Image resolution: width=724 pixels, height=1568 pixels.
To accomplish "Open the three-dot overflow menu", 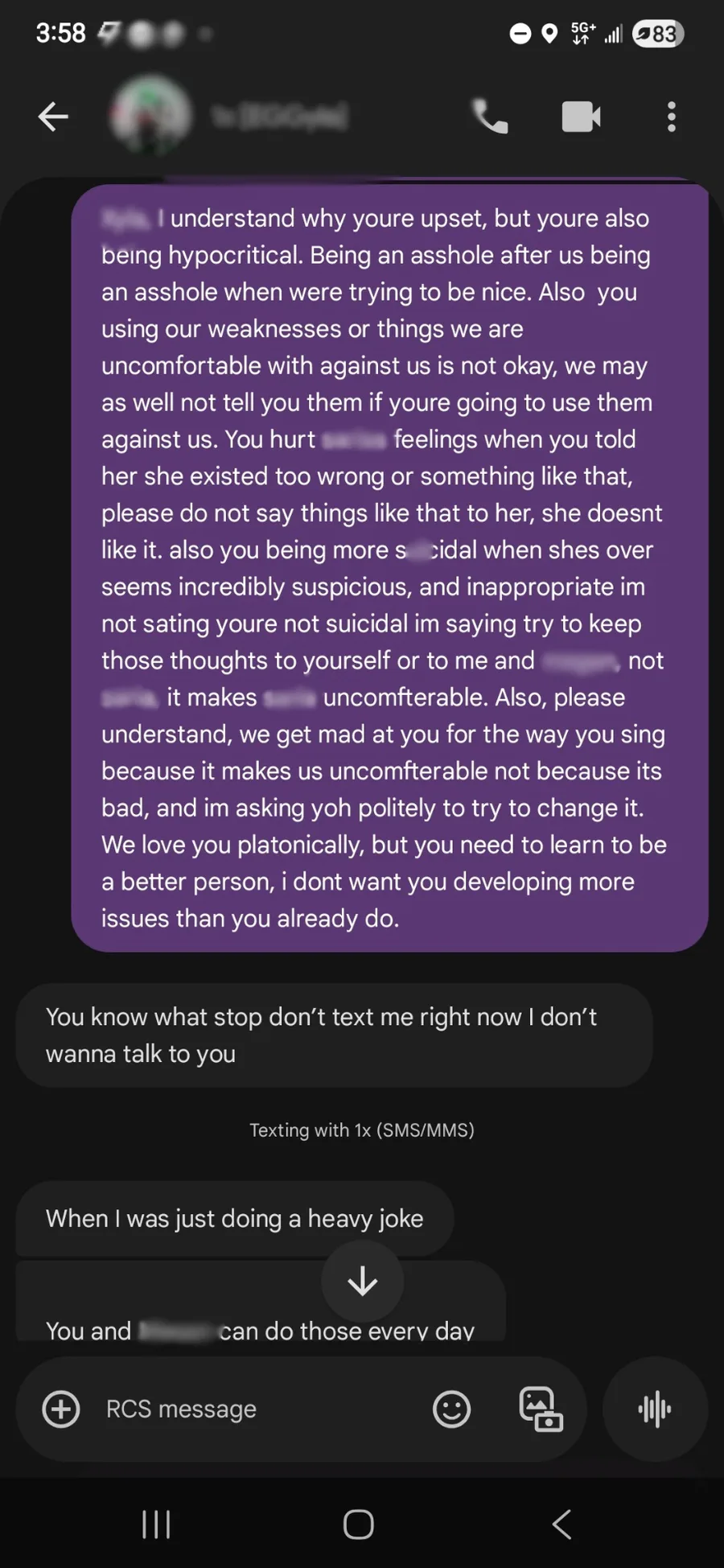I will [x=672, y=117].
